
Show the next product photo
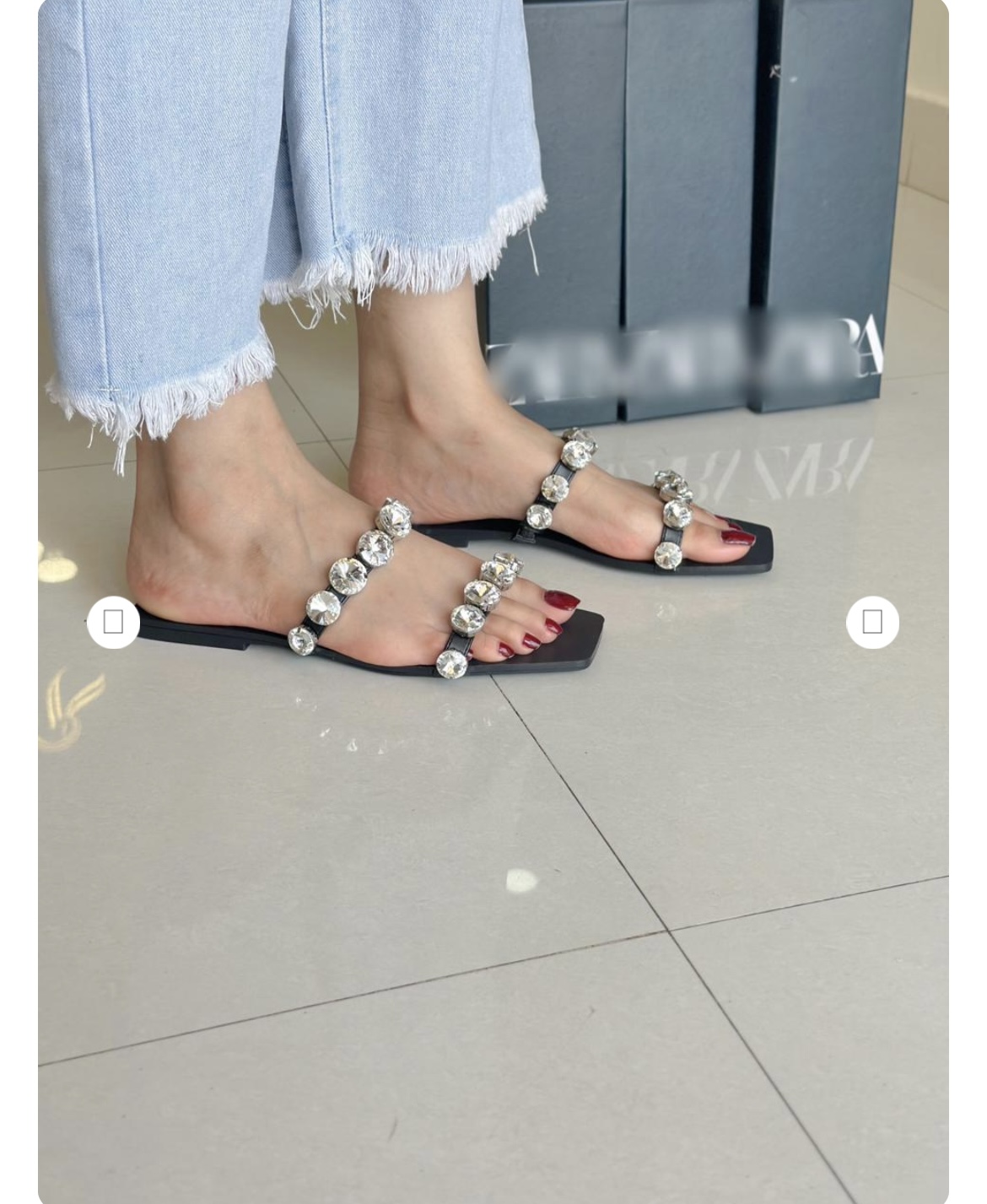(872, 622)
